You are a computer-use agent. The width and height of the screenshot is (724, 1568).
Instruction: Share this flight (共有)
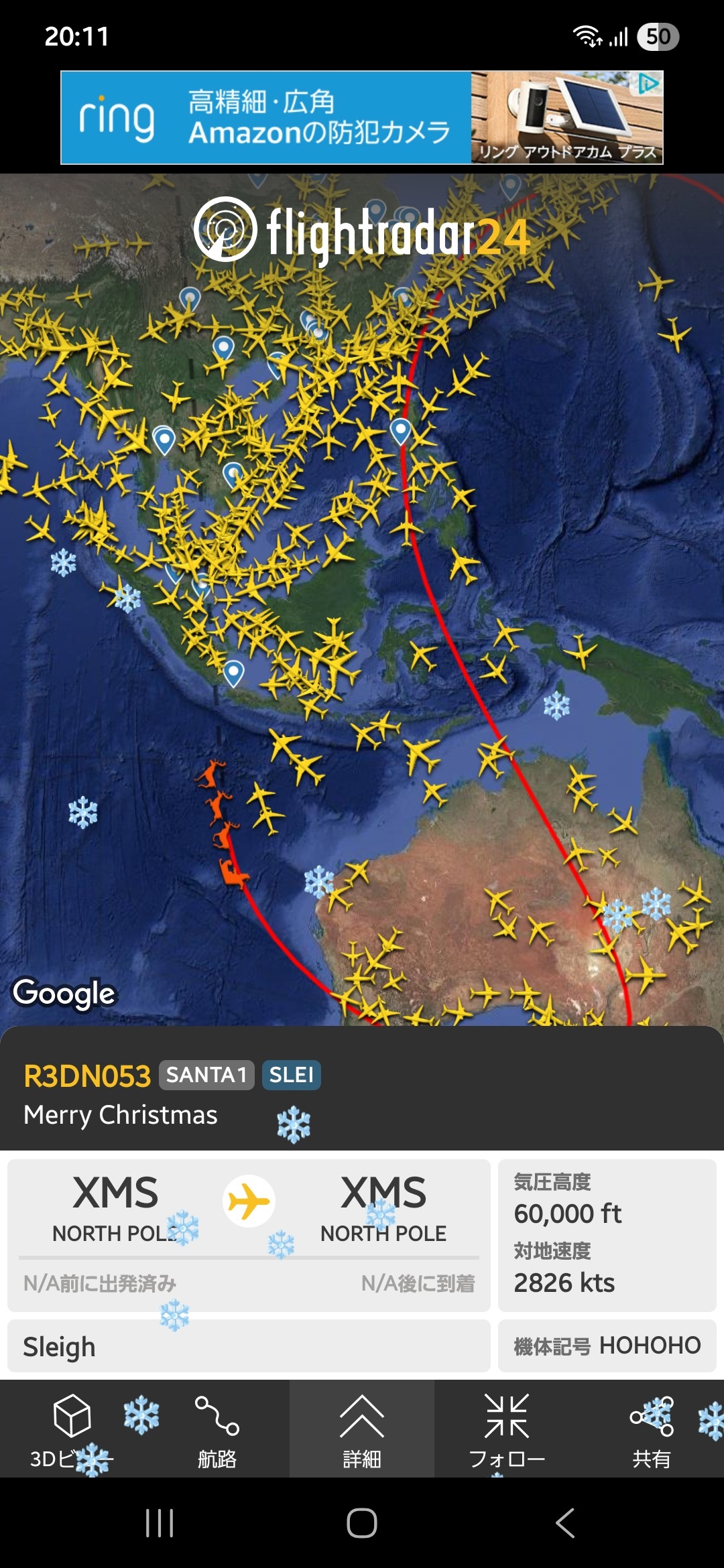[652, 1429]
